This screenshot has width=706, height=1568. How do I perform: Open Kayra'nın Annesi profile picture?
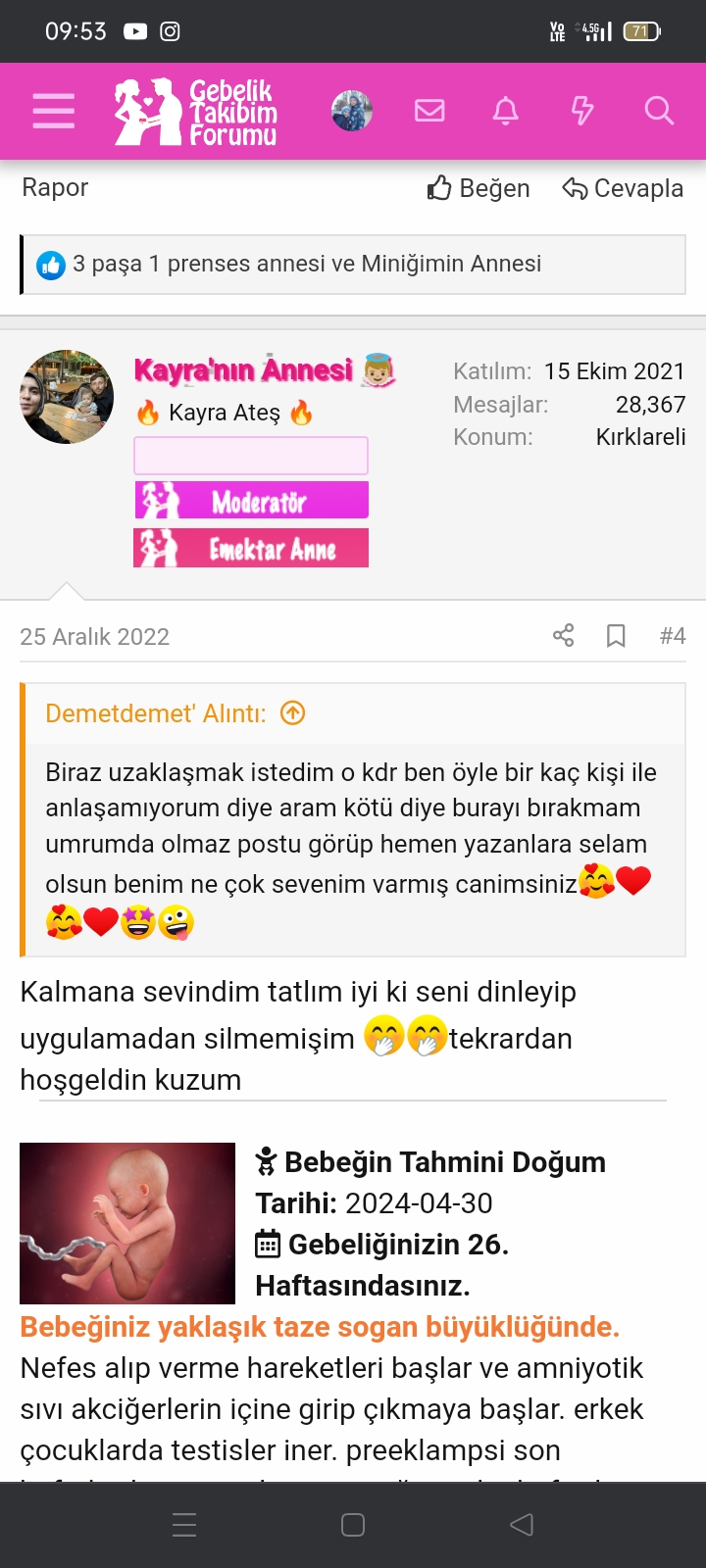point(67,397)
